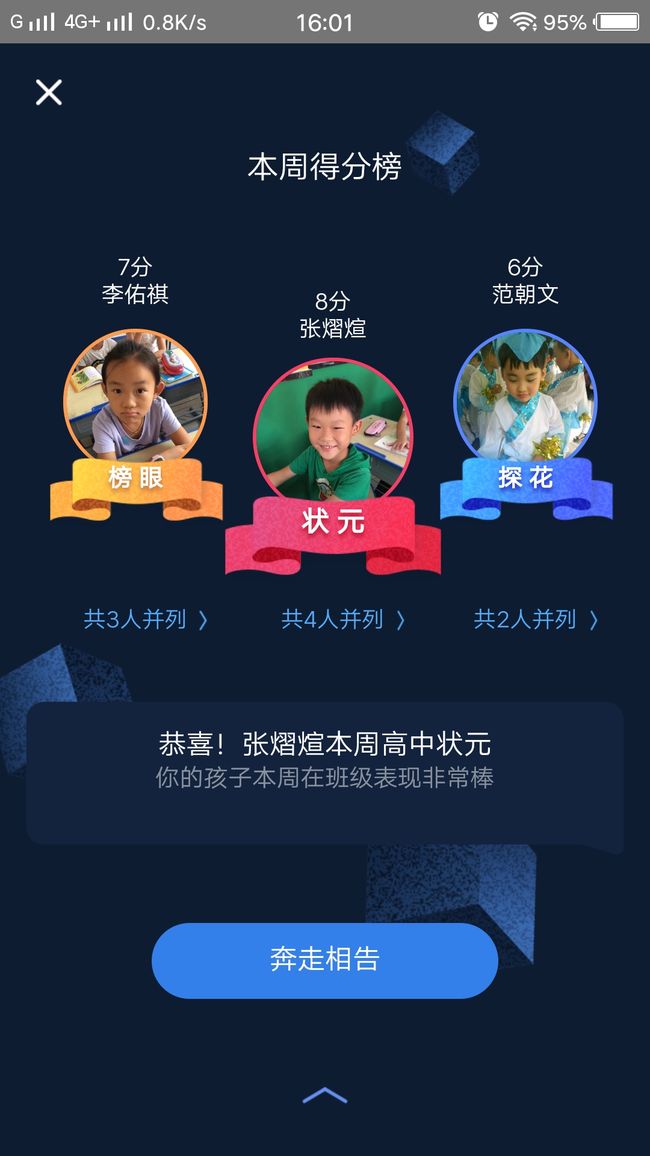Viewport: 650px width, 1156px height.
Task: View the 共4人并列 tied champions
Action: [x=343, y=619]
